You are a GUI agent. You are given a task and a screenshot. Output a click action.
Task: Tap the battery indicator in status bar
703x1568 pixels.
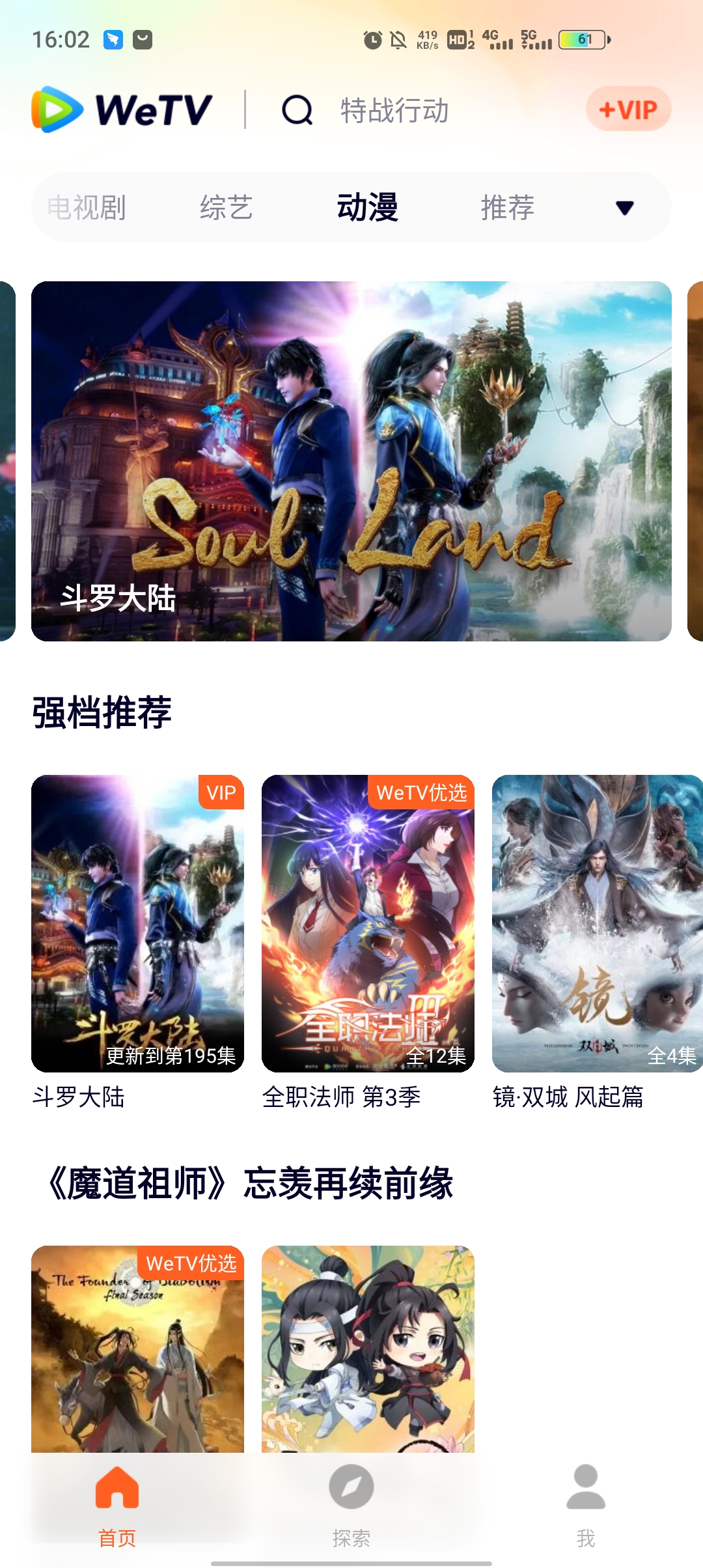click(579, 40)
